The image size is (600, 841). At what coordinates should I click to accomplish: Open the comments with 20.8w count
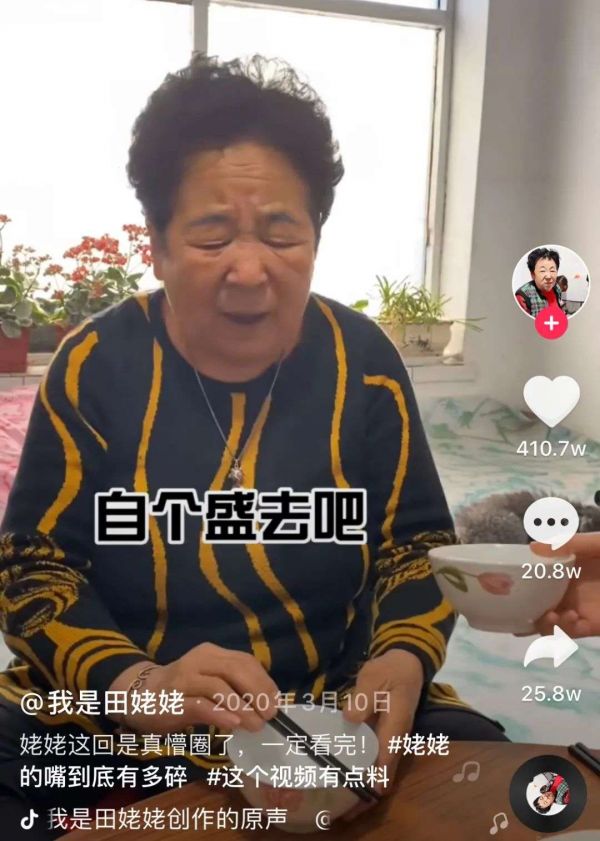[551, 524]
